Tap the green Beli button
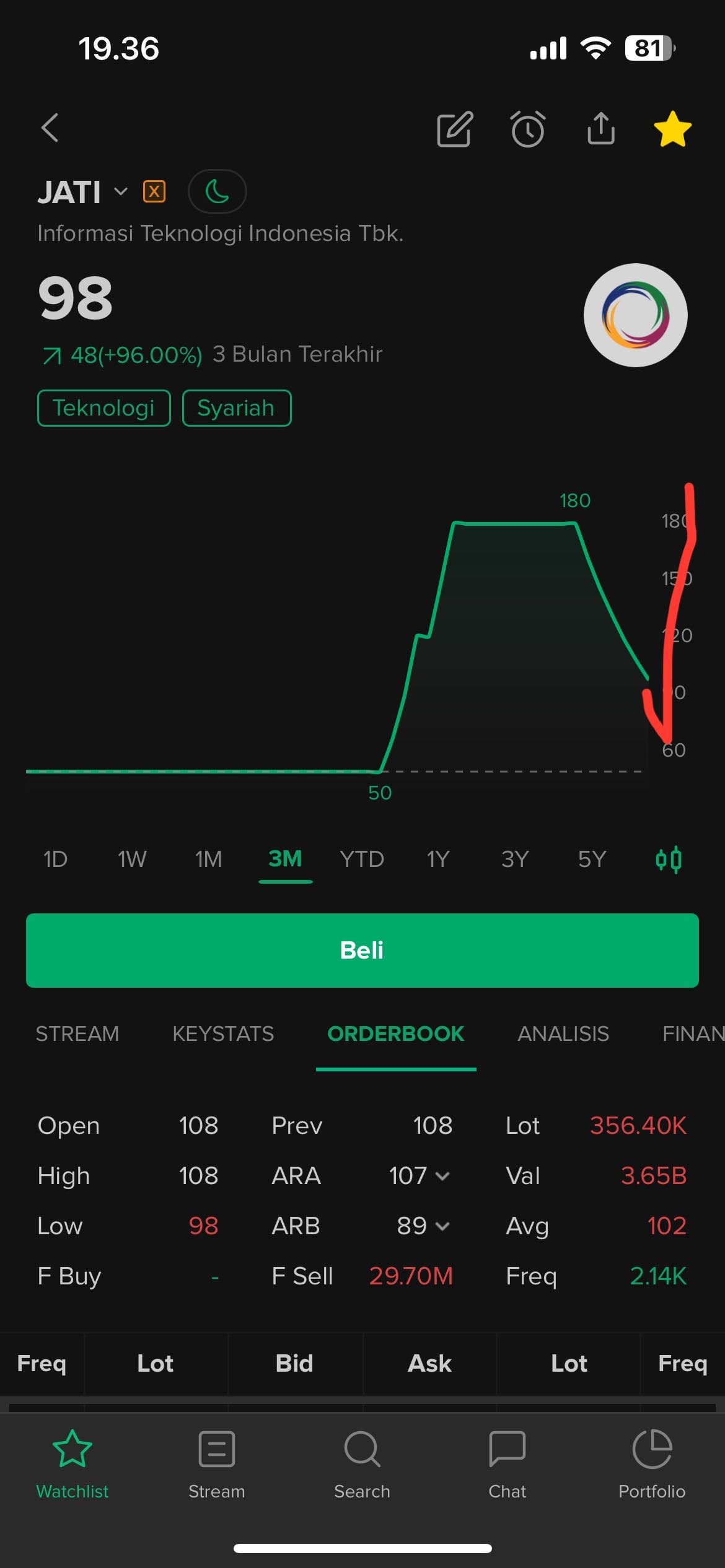This screenshot has height=1568, width=725. pos(362,950)
